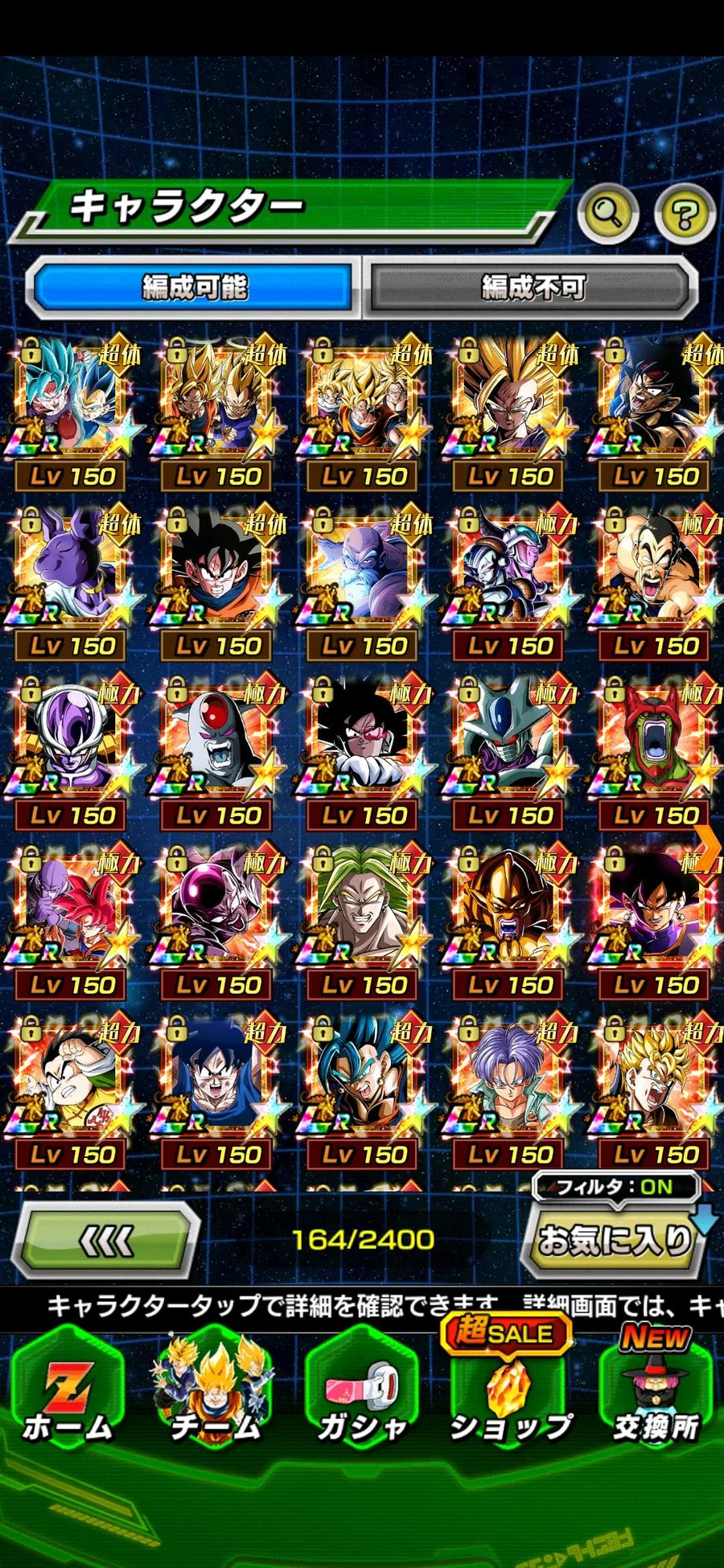724x1568 pixels.
Task: Go back with the triple-arrow button
Action: point(107,1241)
